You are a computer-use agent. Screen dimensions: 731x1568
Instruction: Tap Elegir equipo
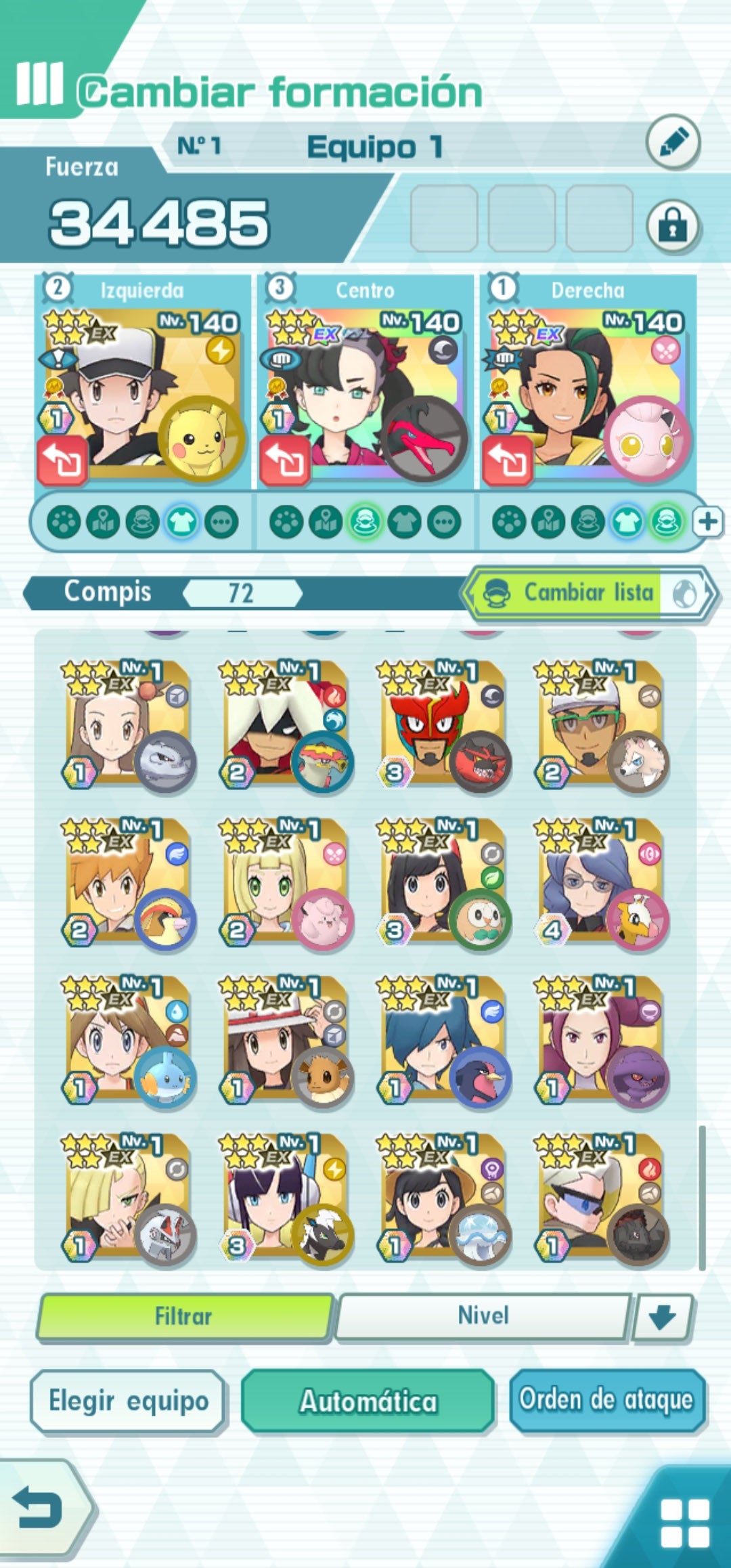point(128,1400)
